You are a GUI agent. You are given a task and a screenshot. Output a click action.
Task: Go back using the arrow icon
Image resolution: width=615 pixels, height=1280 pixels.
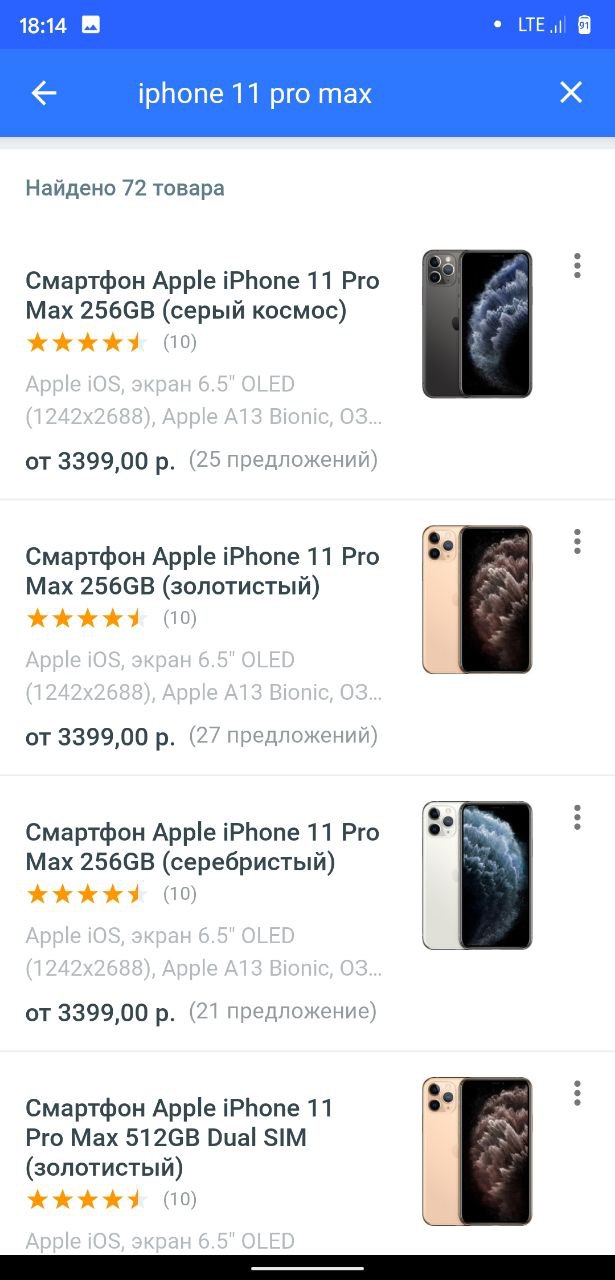tap(44, 93)
